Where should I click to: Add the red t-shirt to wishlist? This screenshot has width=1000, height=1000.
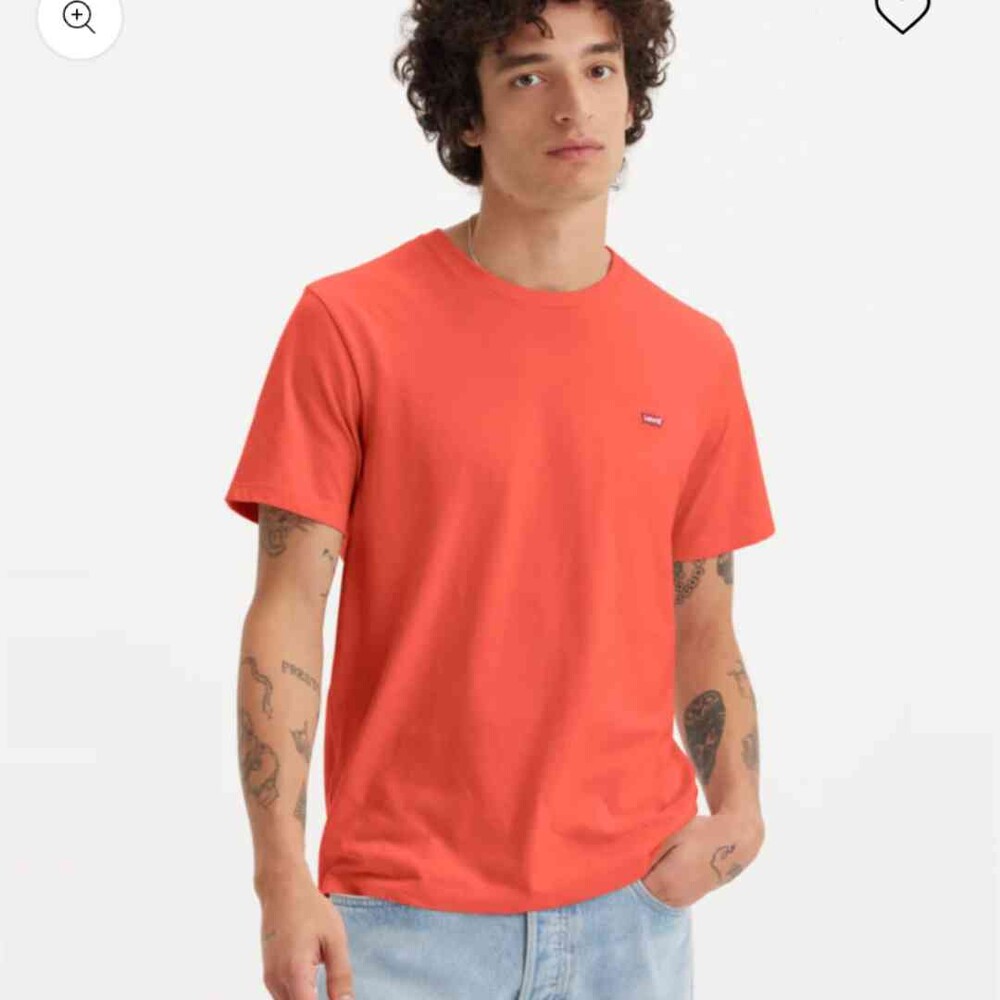click(902, 12)
